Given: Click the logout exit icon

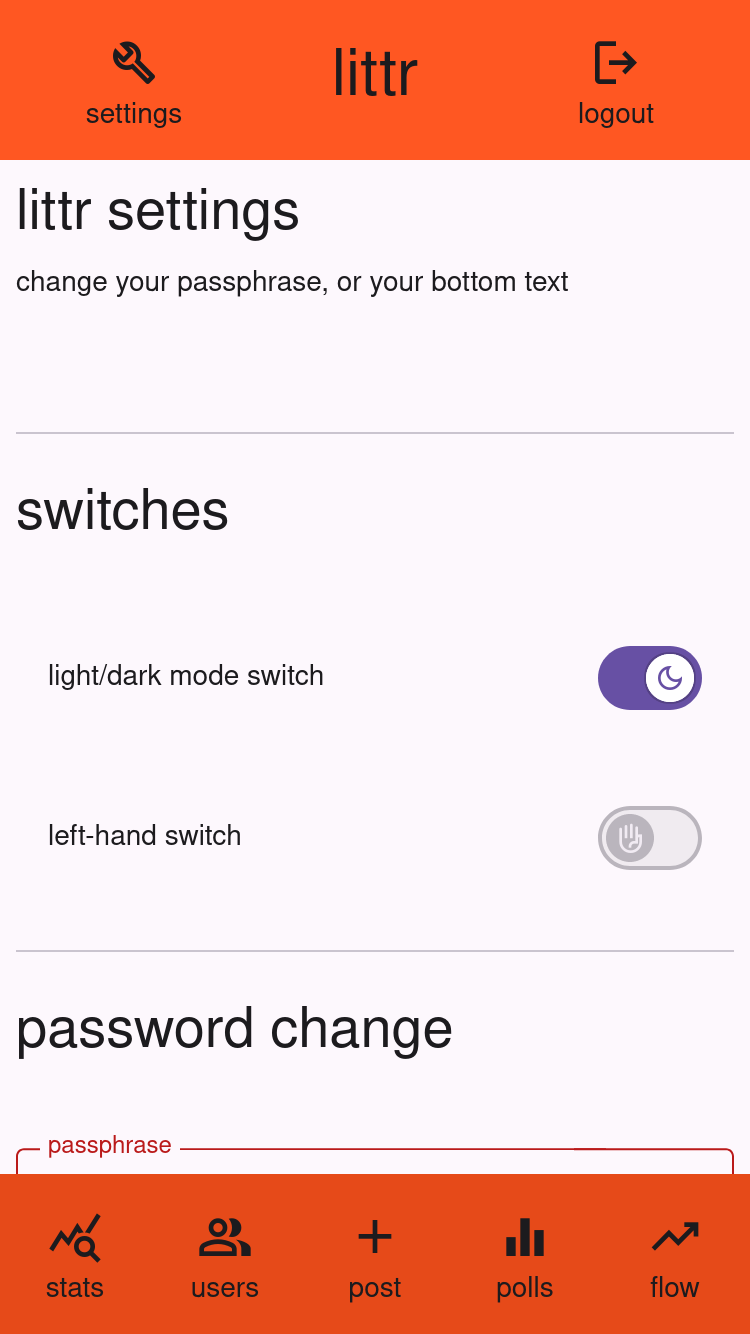Looking at the screenshot, I should click(x=614, y=62).
